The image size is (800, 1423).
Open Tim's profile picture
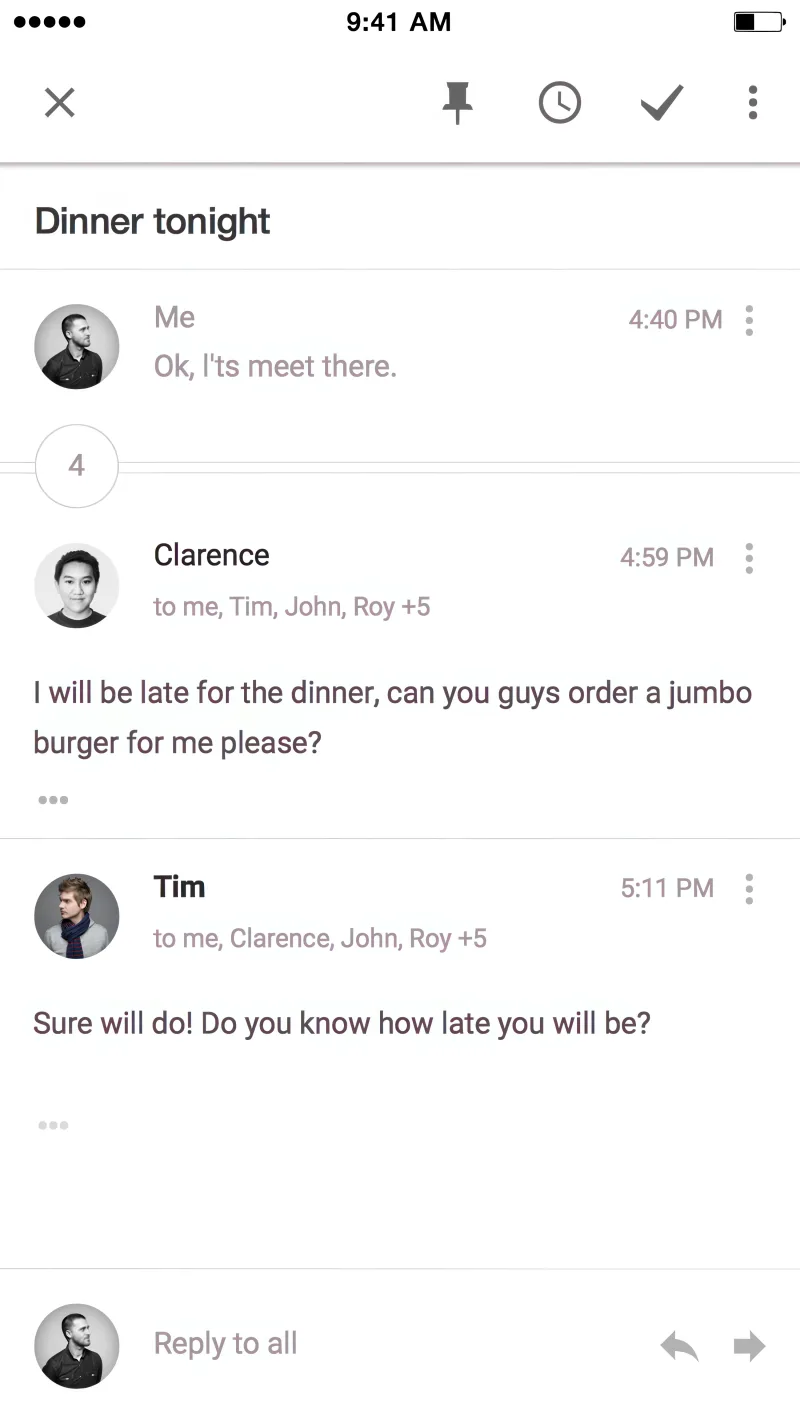77,916
